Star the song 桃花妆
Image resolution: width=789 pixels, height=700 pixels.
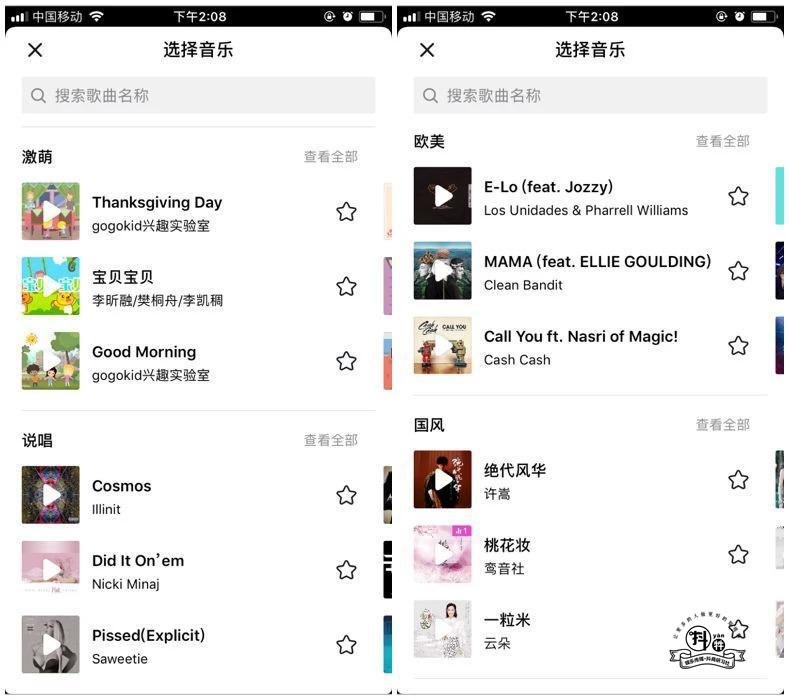(738, 555)
